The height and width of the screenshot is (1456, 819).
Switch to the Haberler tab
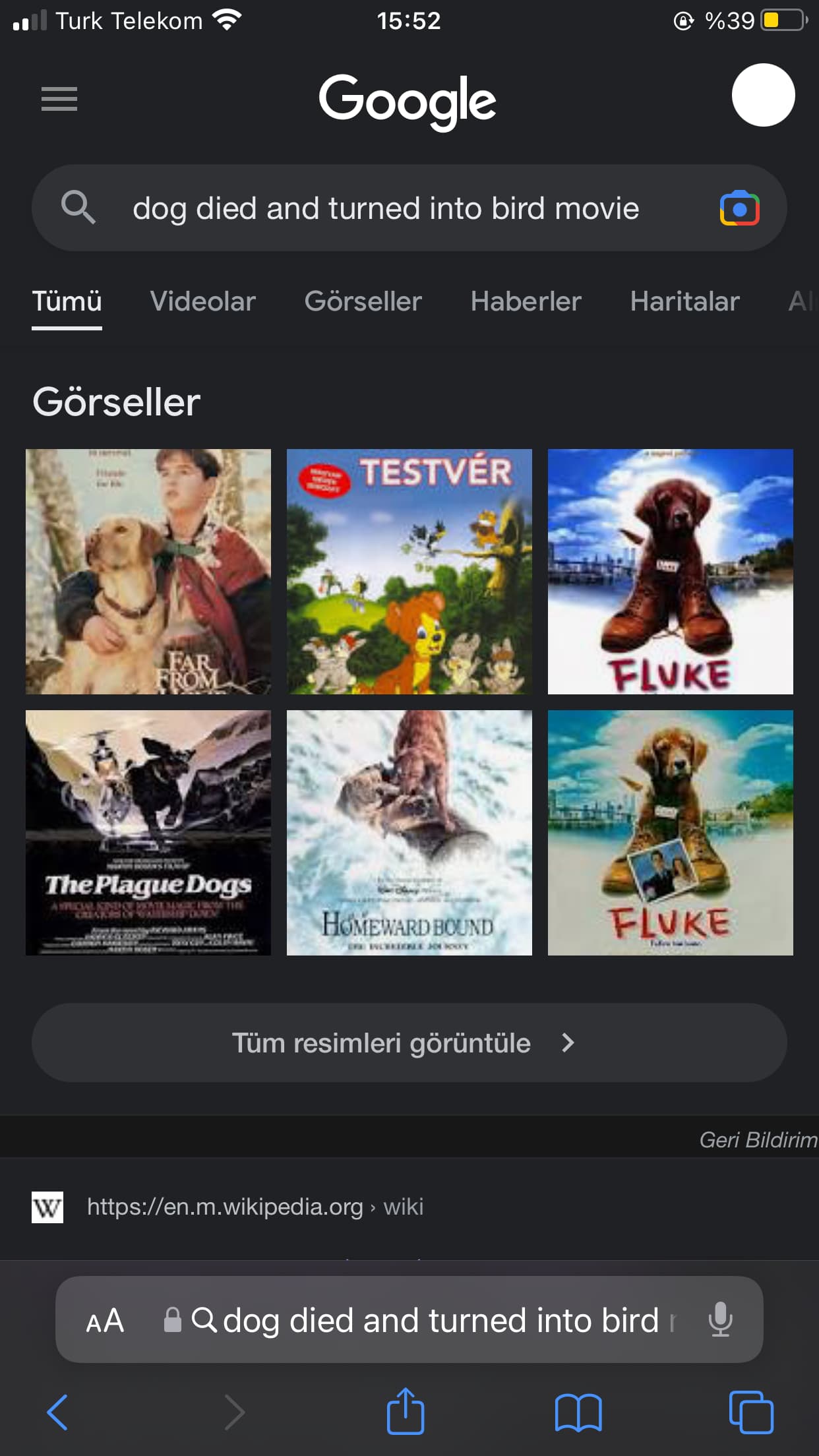[526, 301]
